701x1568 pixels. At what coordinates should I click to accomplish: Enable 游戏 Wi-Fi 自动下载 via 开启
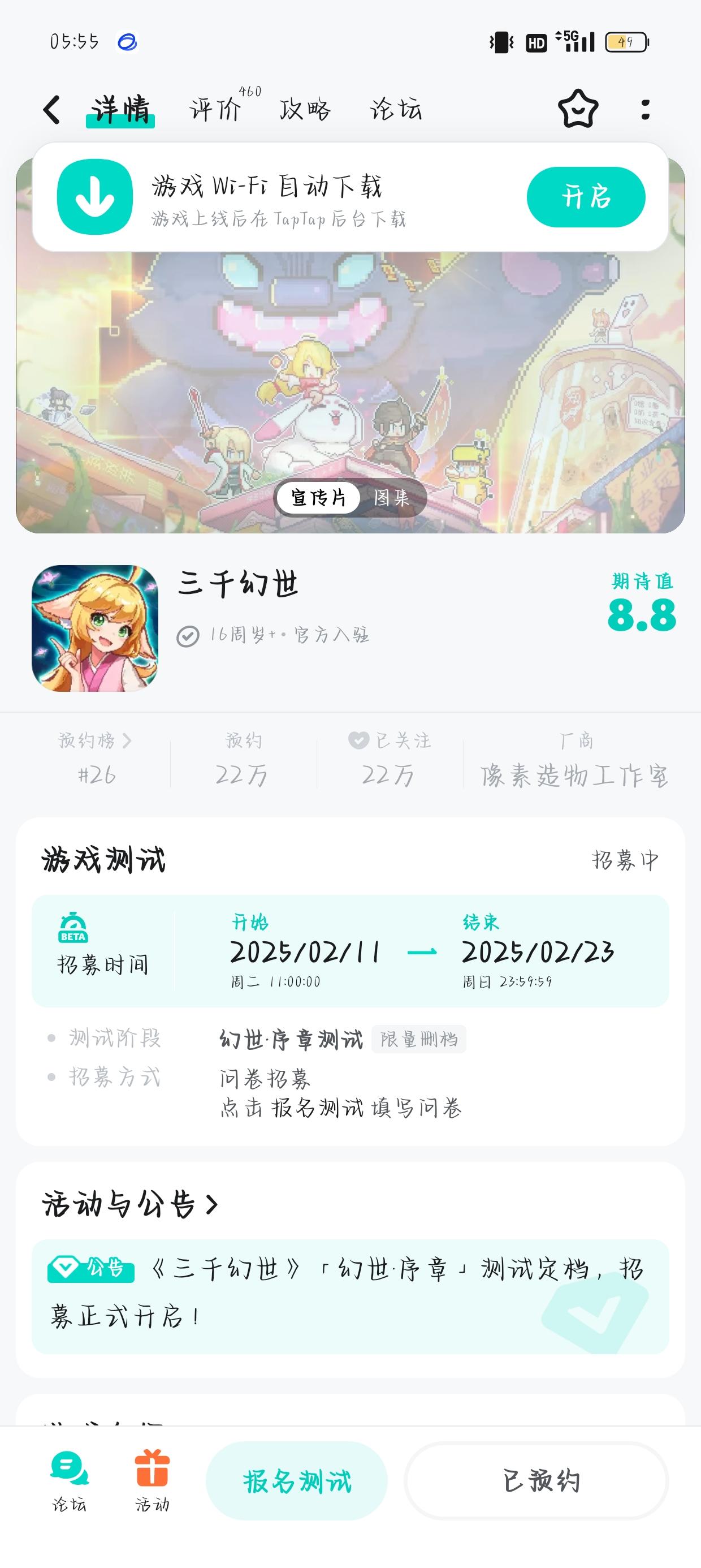tap(585, 197)
